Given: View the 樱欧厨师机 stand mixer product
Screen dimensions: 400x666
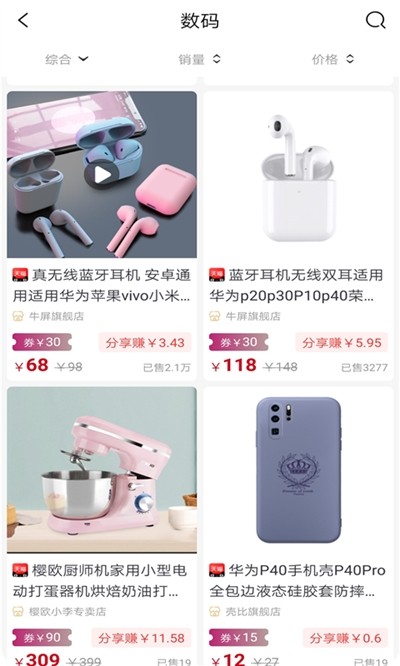Looking at the screenshot, I should pos(102,526).
